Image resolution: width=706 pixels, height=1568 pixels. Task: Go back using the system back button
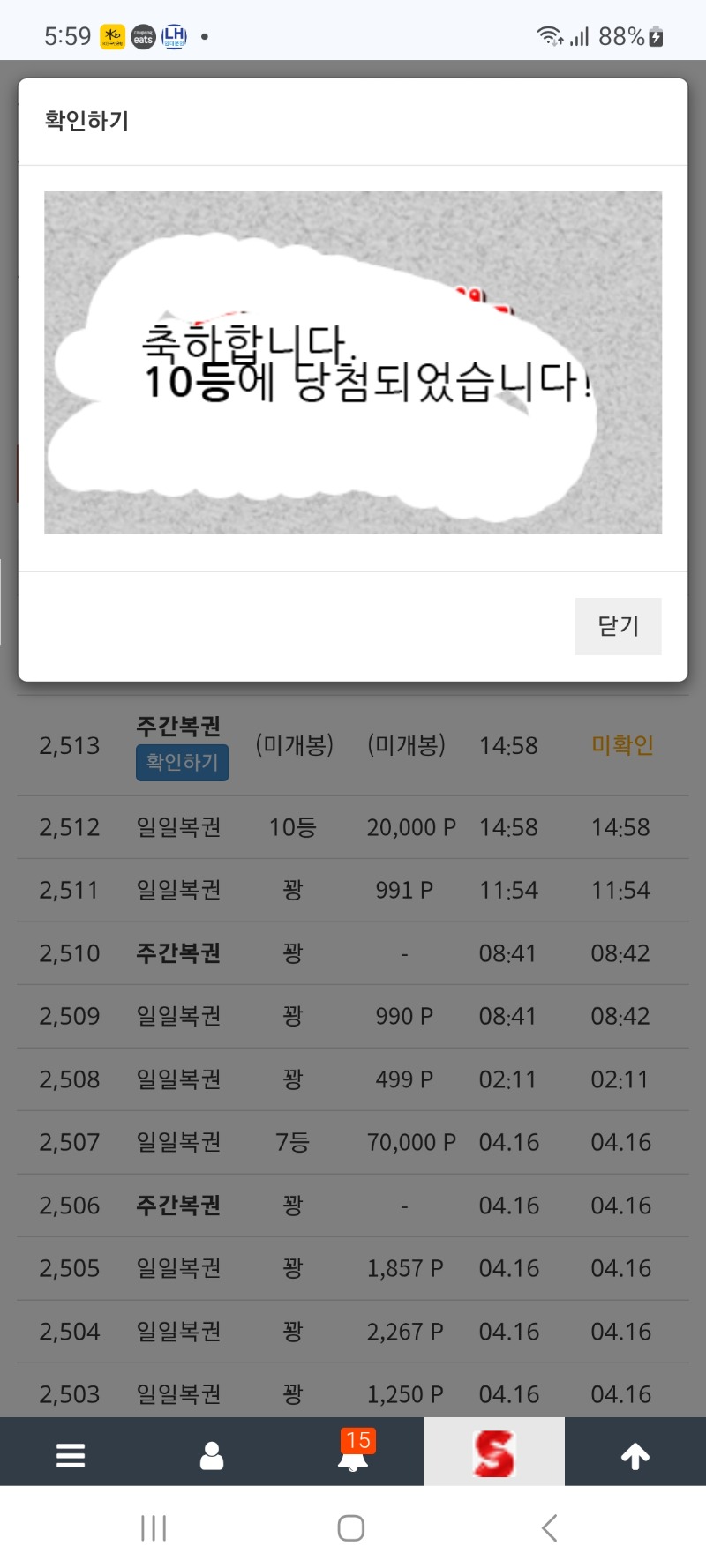[x=549, y=1527]
